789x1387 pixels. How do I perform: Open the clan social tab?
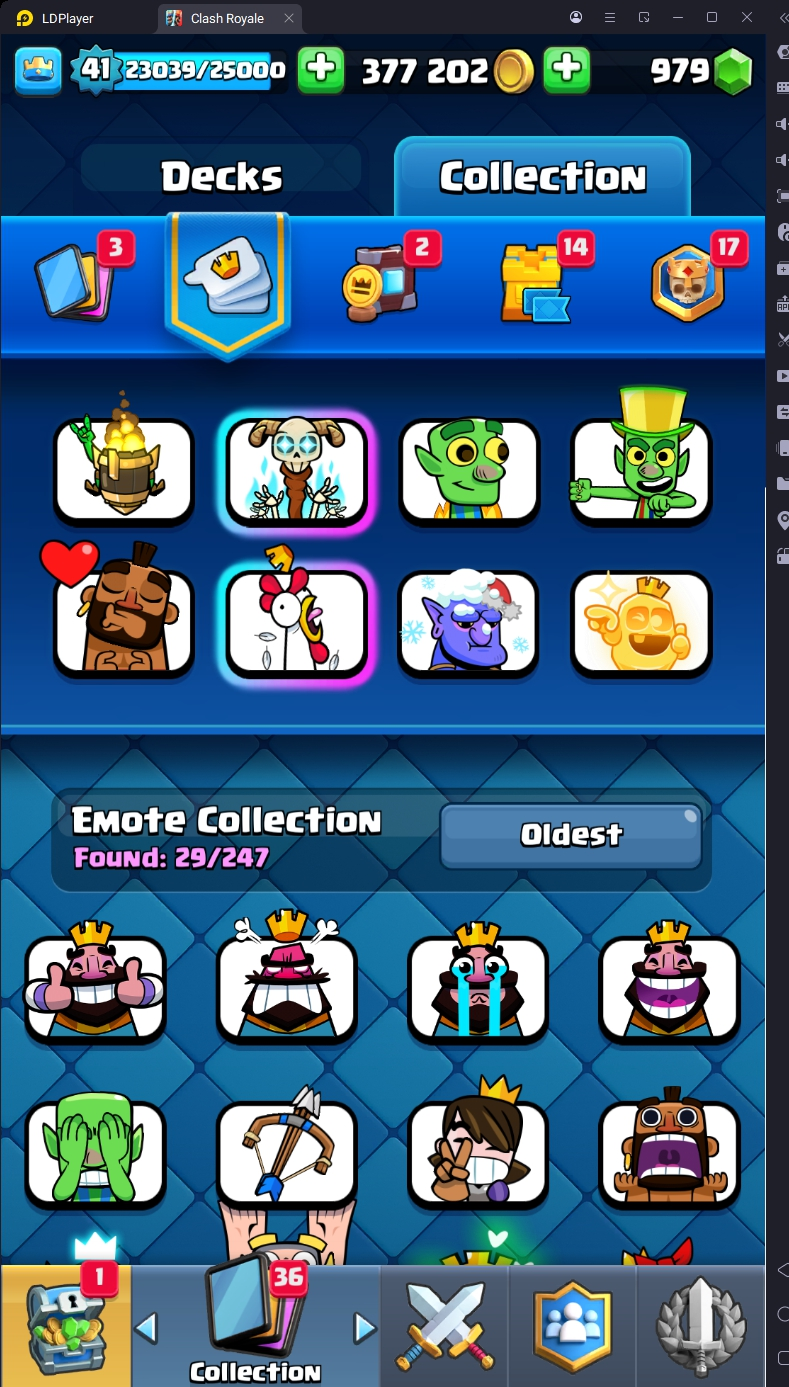(572, 1325)
